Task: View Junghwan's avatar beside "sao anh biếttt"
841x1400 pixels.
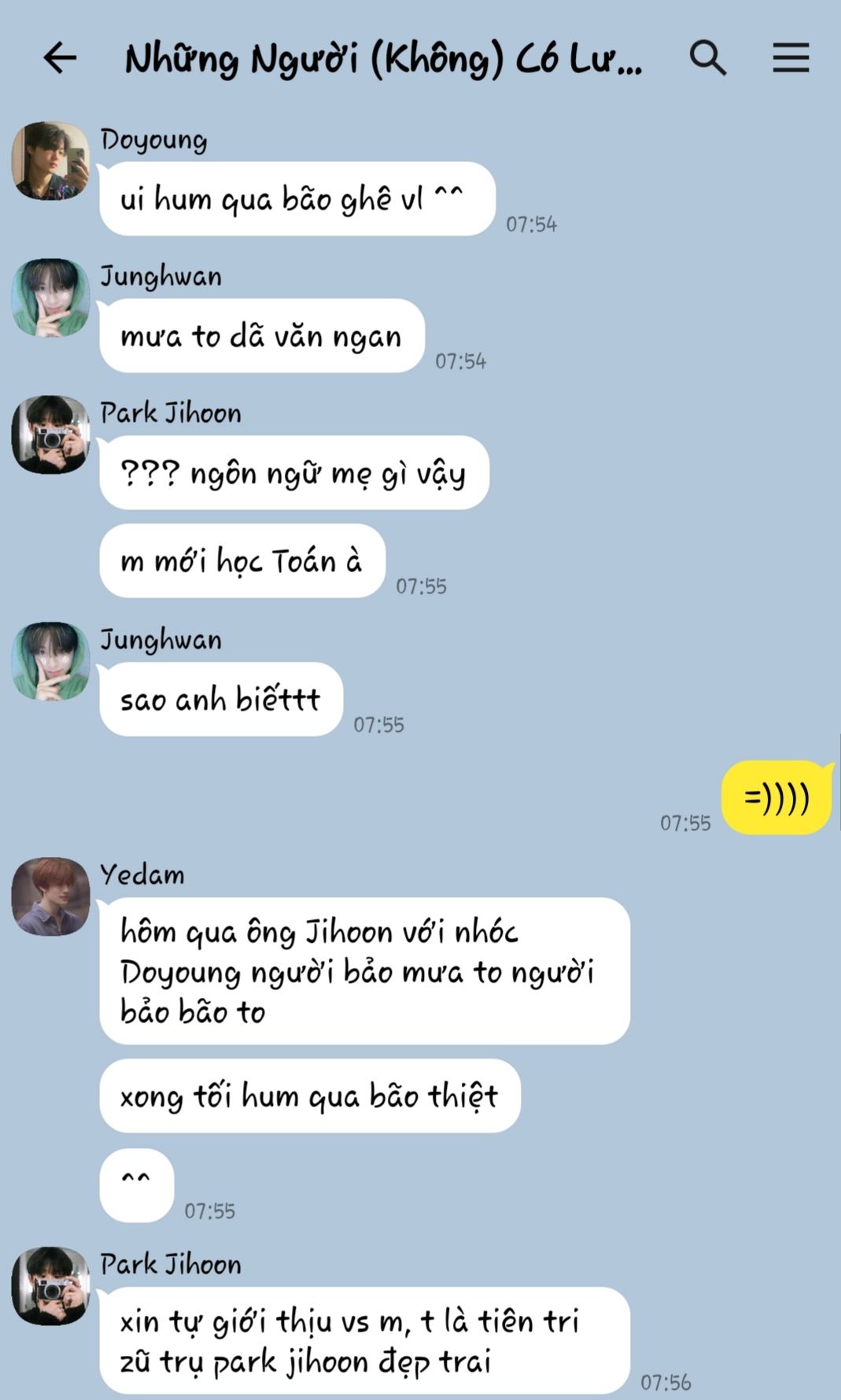Action: click(x=50, y=661)
